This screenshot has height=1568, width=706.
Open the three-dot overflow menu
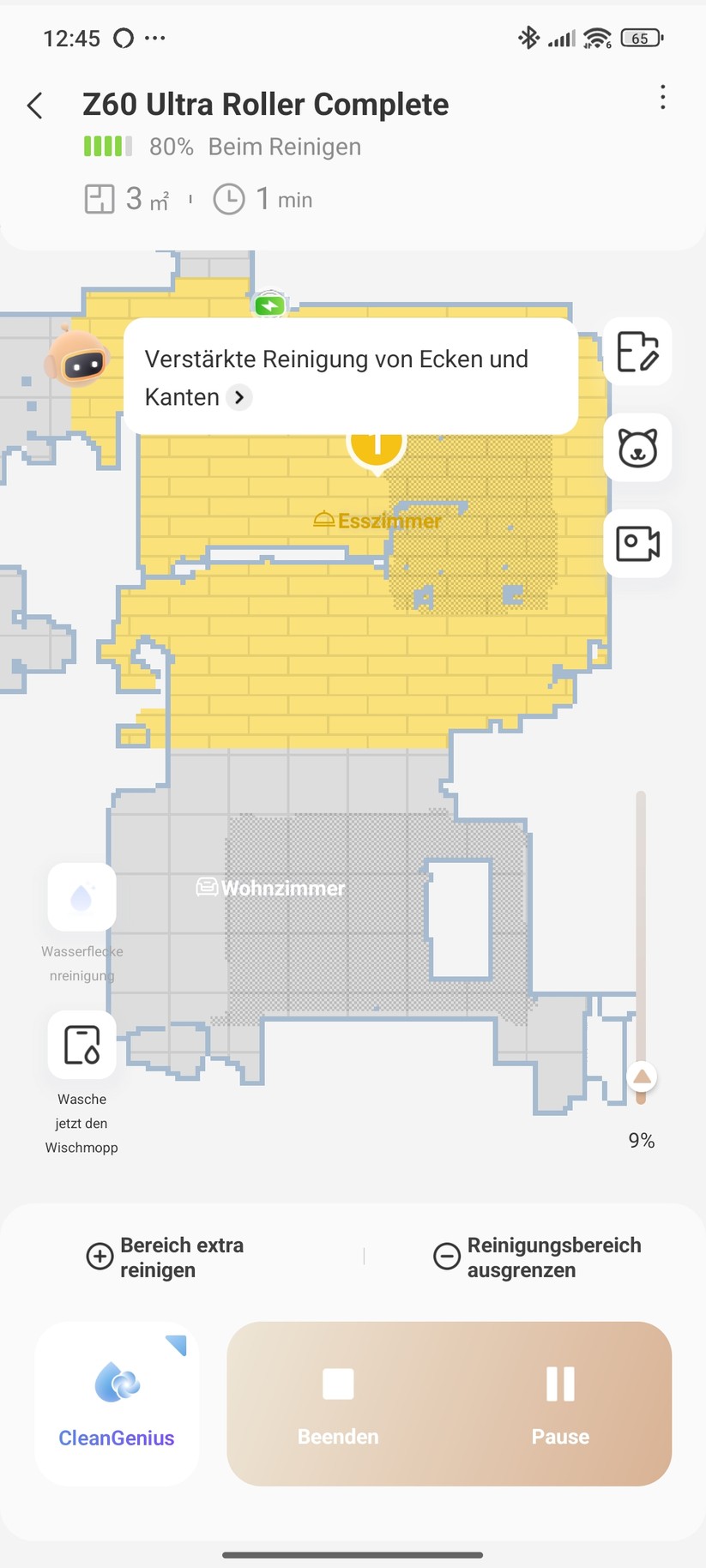pyautogui.click(x=662, y=98)
